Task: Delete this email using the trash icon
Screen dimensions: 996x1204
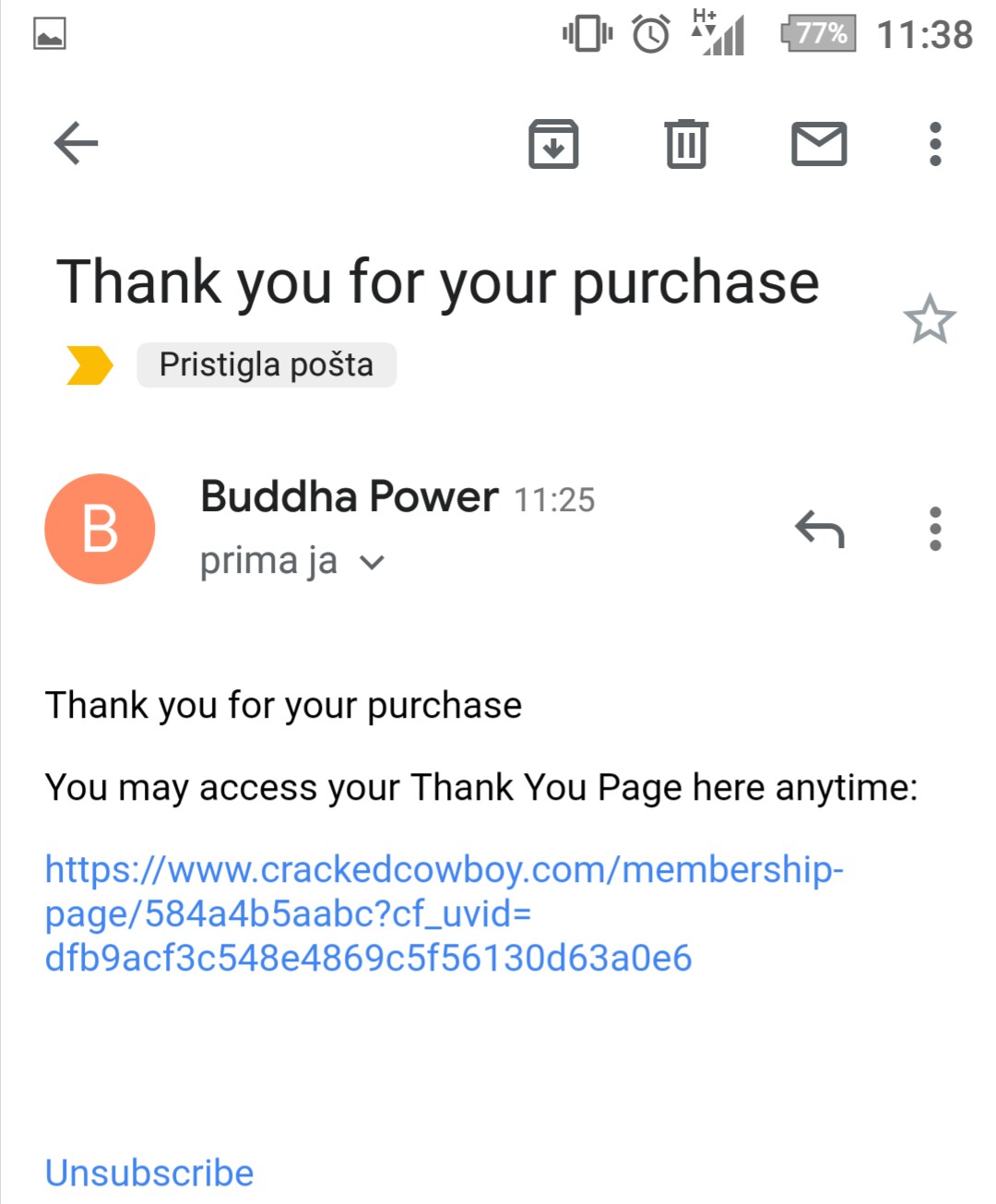Action: (x=684, y=143)
